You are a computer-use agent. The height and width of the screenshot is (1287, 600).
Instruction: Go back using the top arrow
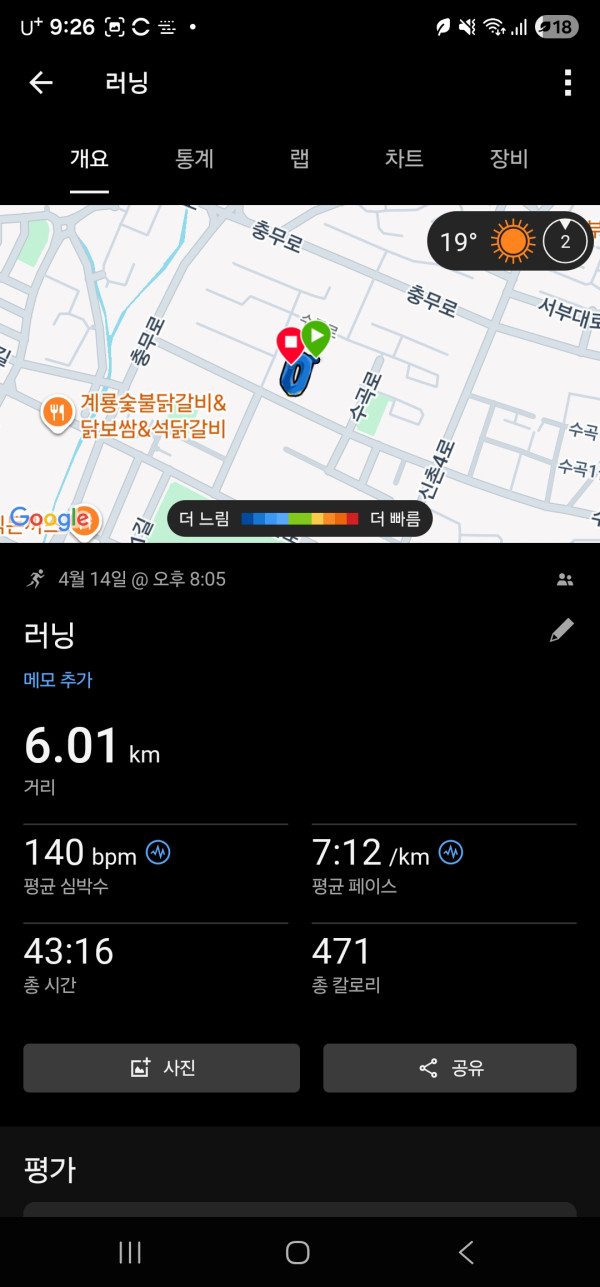pos(40,83)
